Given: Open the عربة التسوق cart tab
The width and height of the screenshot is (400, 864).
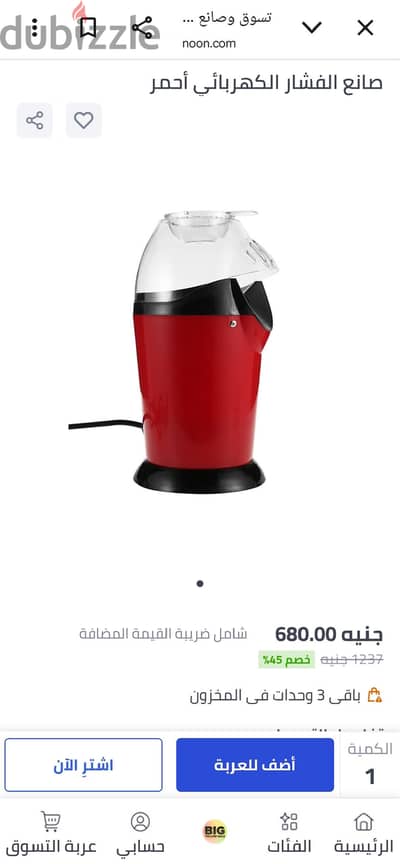Looking at the screenshot, I should pos(51,833).
